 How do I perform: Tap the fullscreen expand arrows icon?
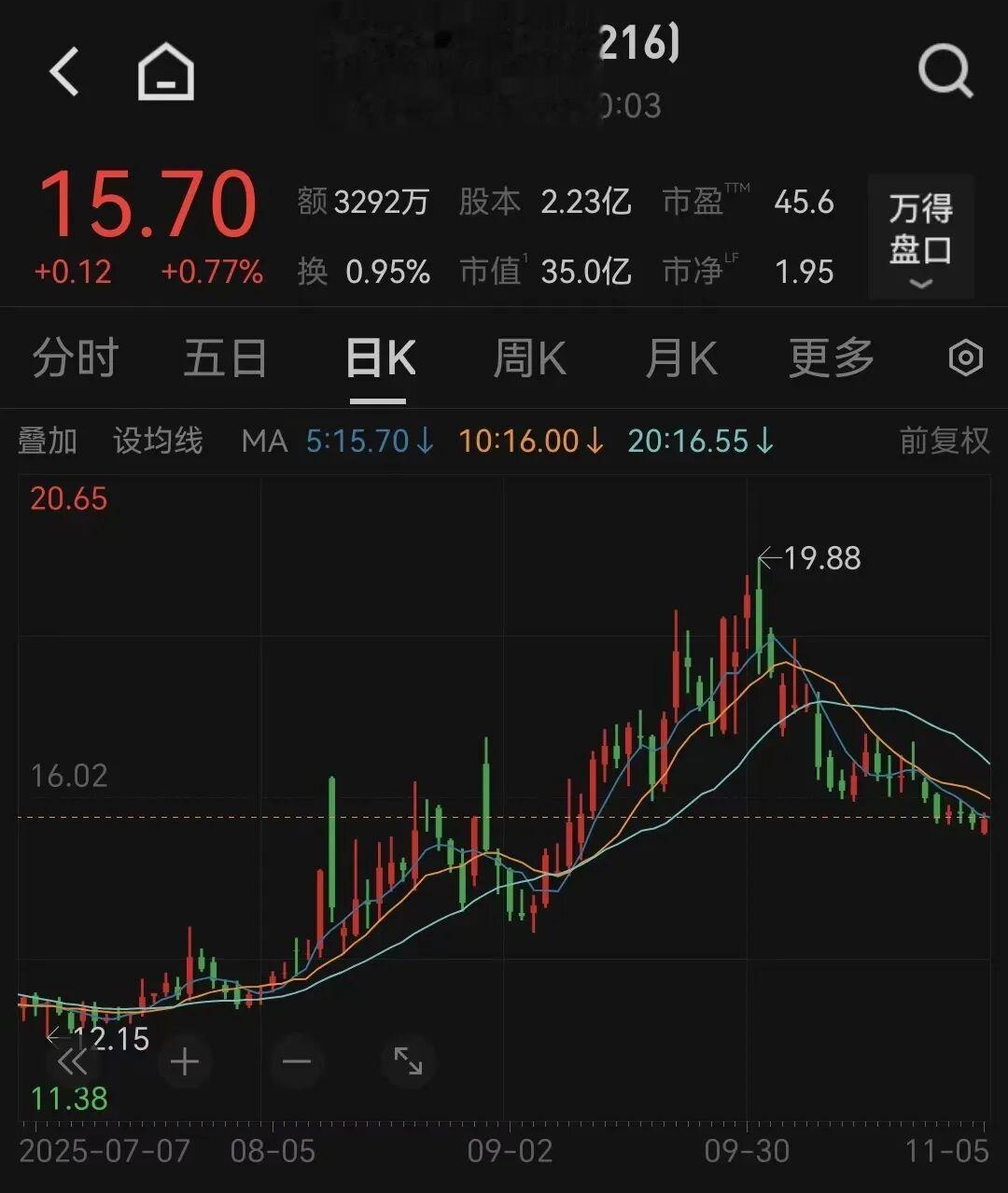(x=407, y=1061)
